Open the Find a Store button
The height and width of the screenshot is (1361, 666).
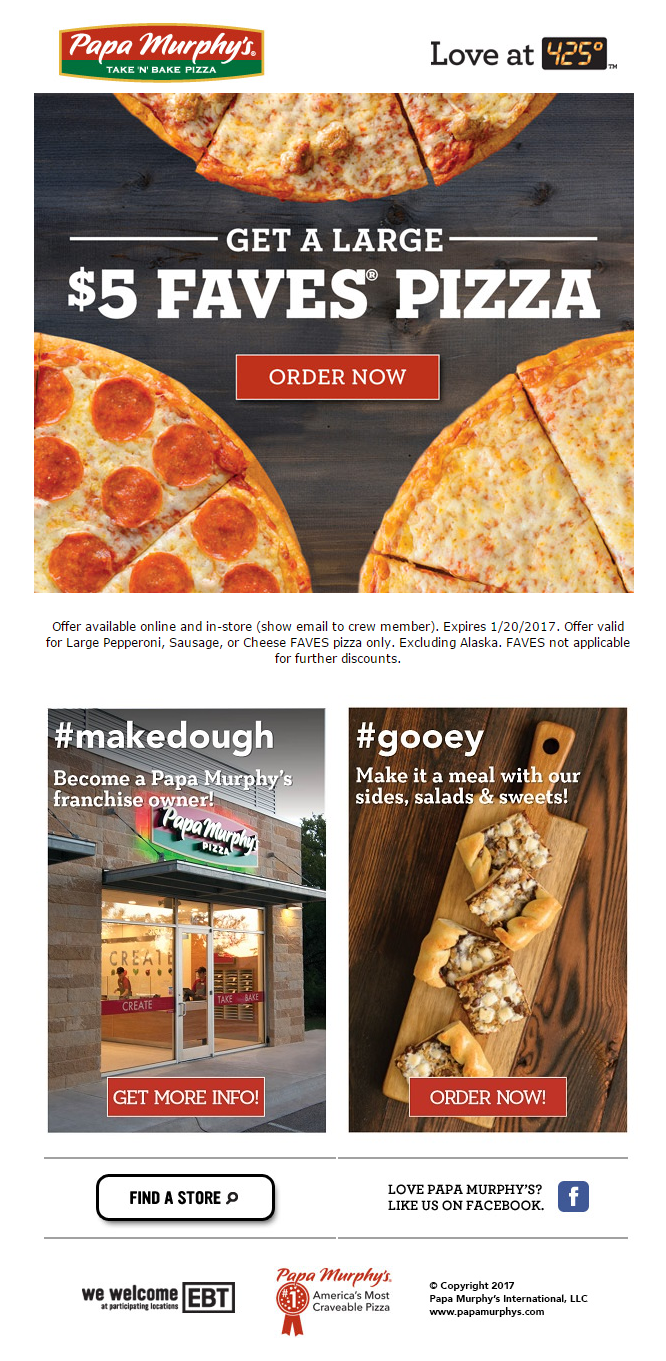[185, 1197]
